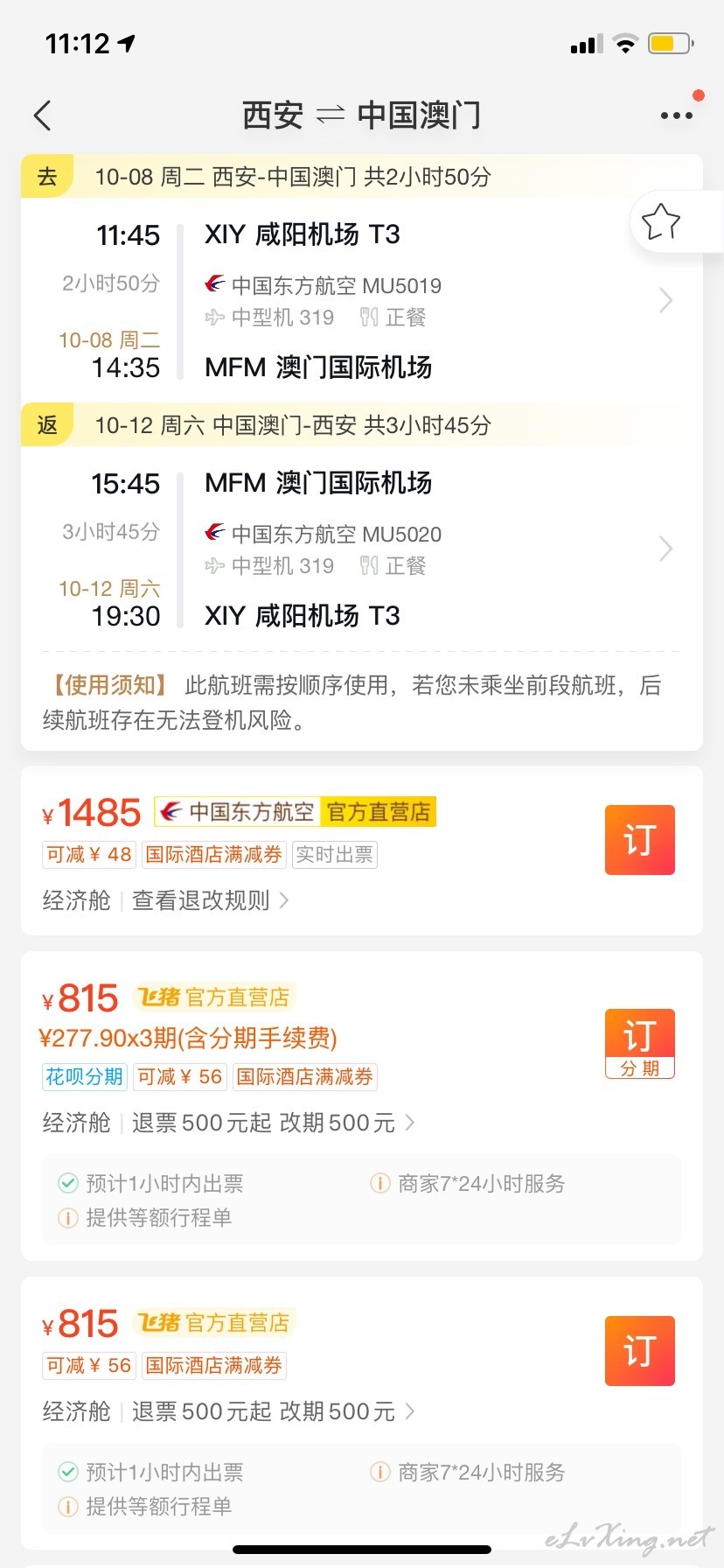Expand refund rules of the 花呗分期 fare
This screenshot has height=1568, width=724.
[273, 1123]
